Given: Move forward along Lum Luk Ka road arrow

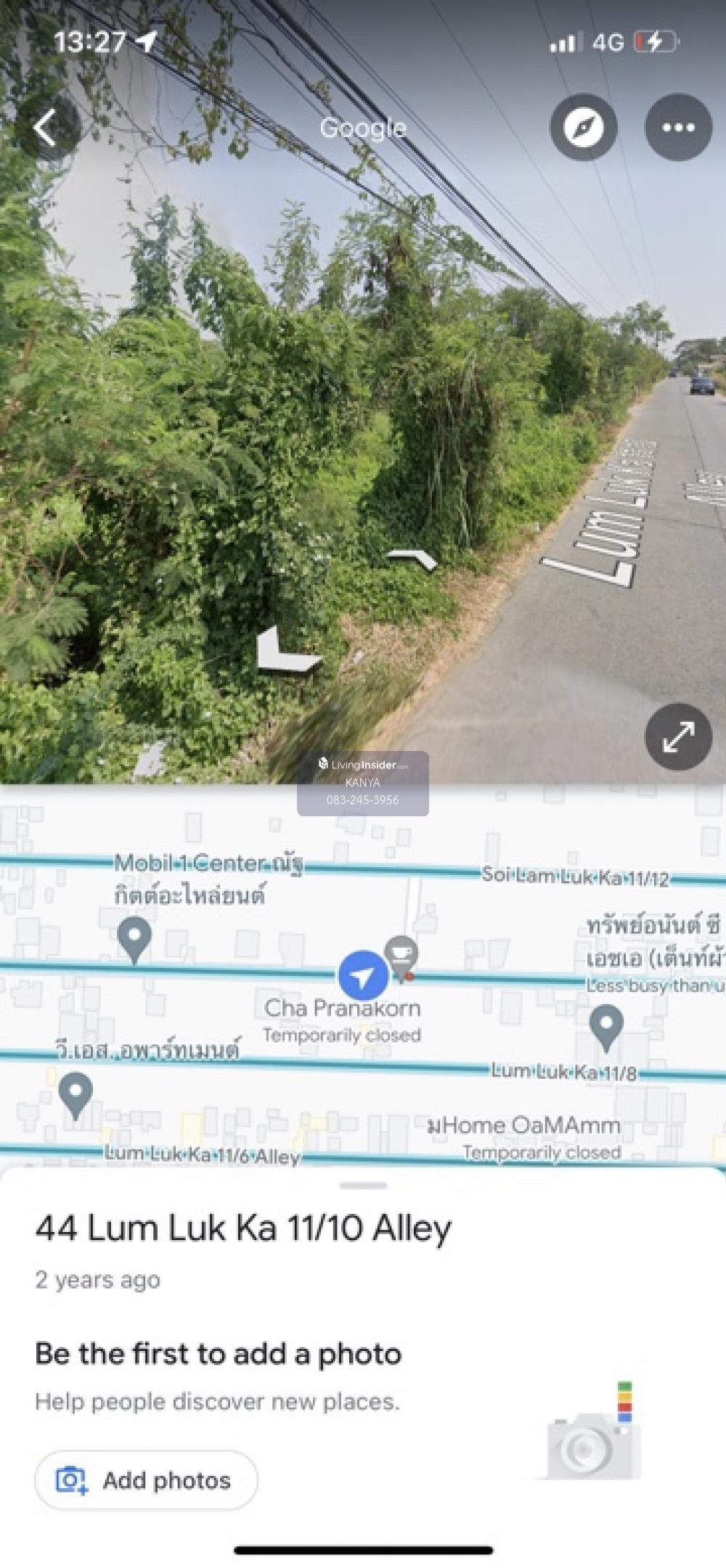Looking at the screenshot, I should tap(412, 559).
